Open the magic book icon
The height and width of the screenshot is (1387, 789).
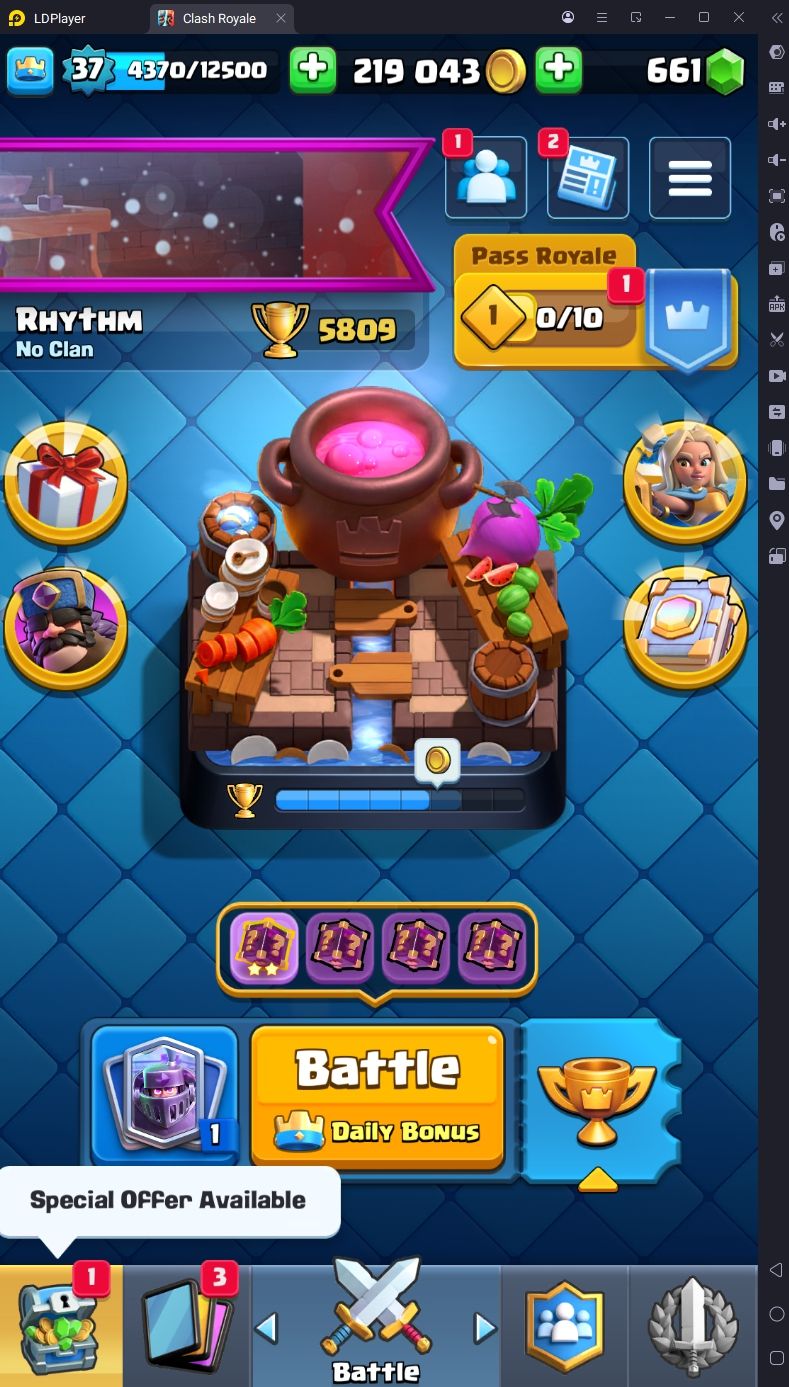coord(686,629)
